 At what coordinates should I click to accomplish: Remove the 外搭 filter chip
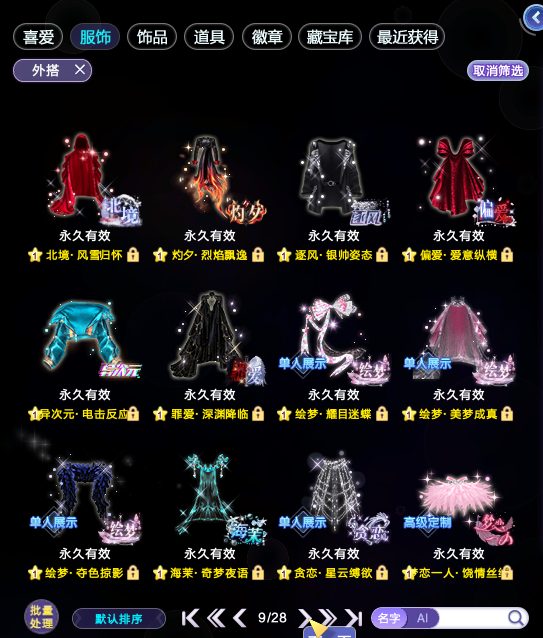pyautogui.click(x=80, y=70)
